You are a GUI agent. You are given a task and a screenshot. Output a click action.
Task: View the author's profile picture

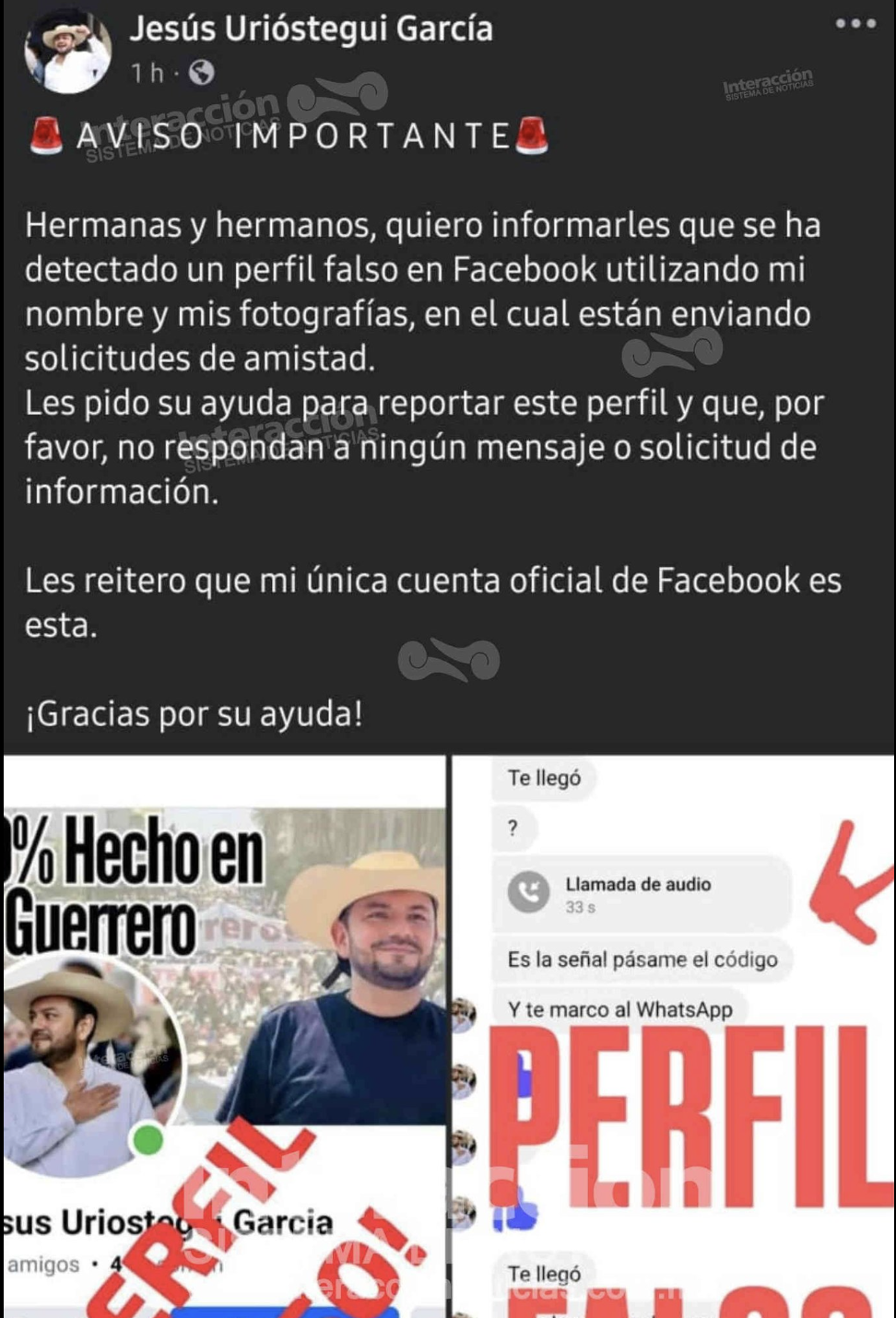click(67, 52)
